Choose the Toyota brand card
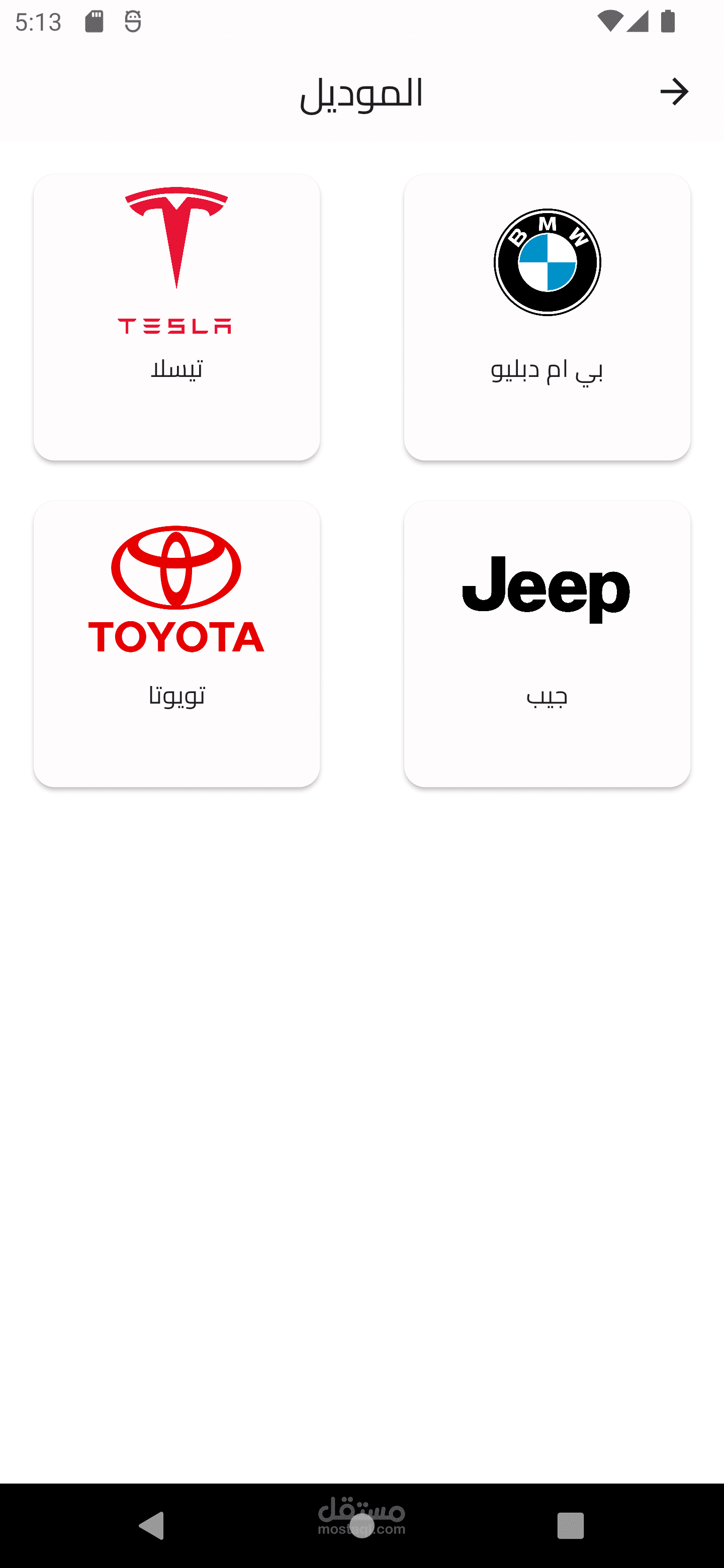 [x=176, y=643]
